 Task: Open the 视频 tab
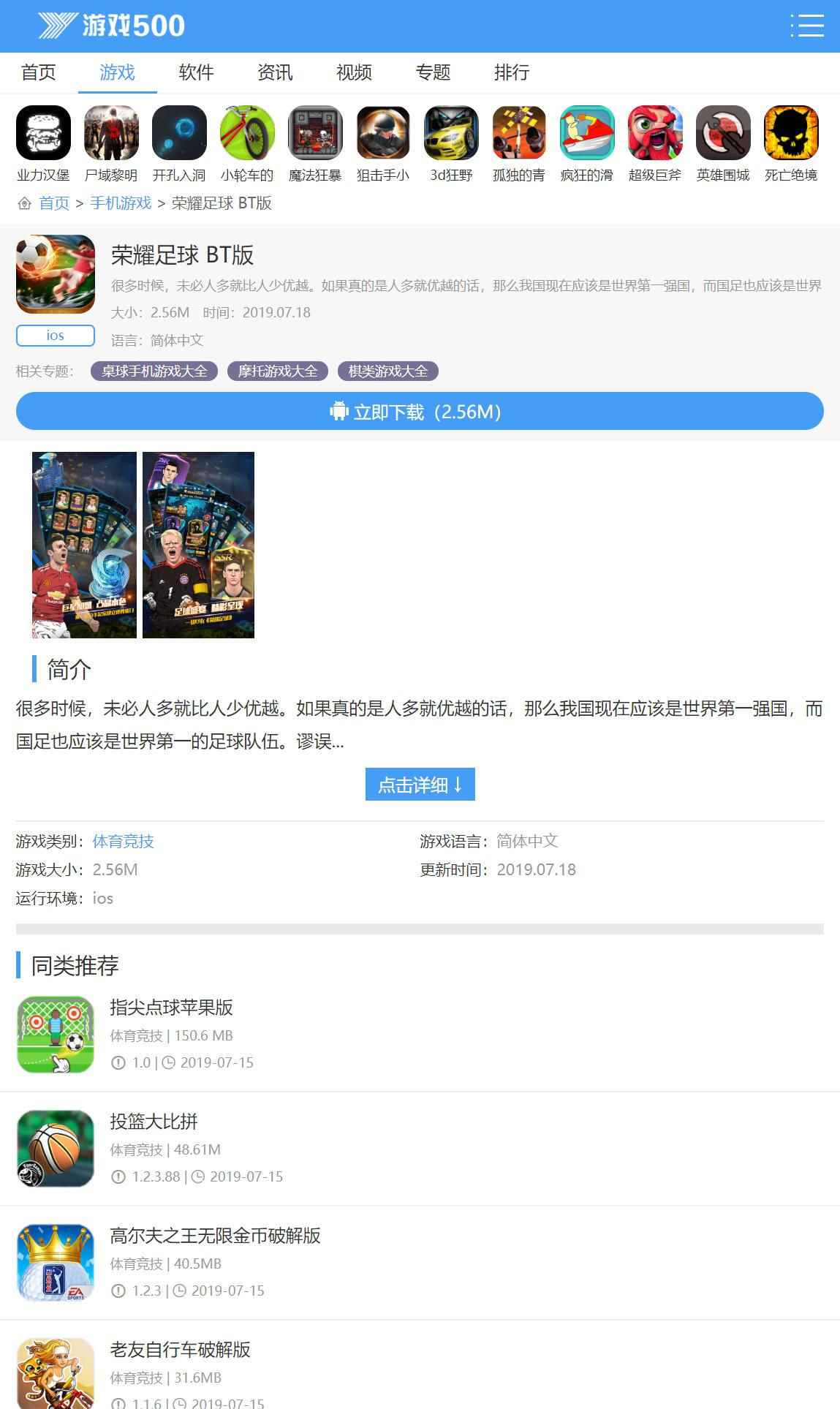[x=354, y=72]
